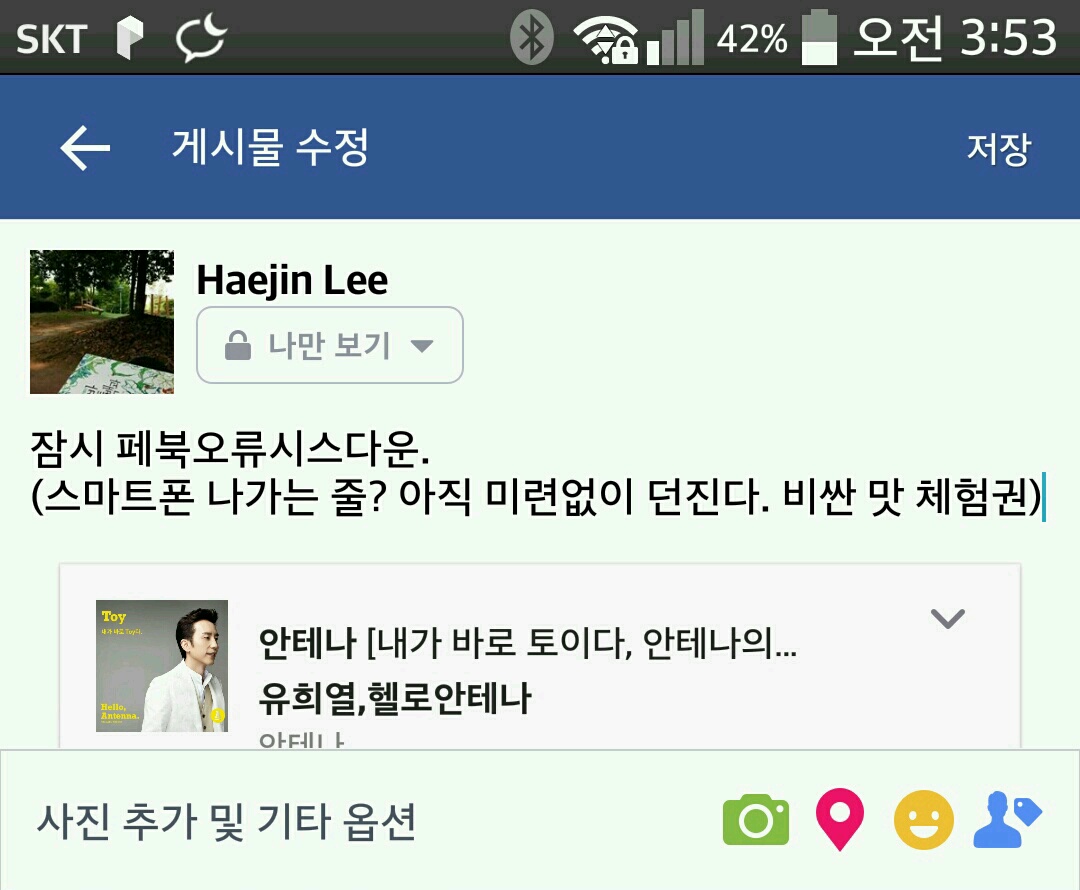The image size is (1080, 890).
Task: Go back from the post edit screen
Action: point(85,149)
